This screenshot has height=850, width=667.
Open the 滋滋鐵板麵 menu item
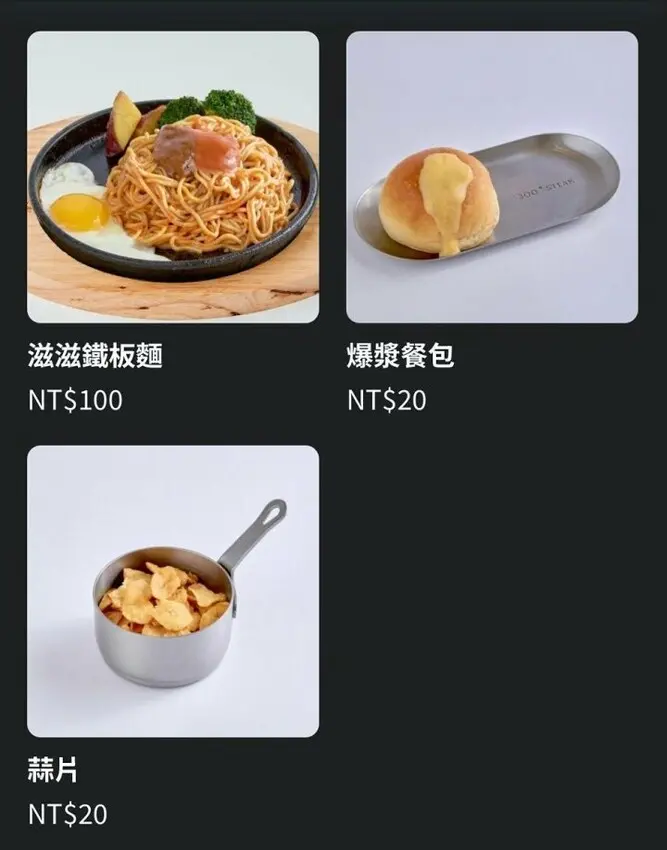173,177
